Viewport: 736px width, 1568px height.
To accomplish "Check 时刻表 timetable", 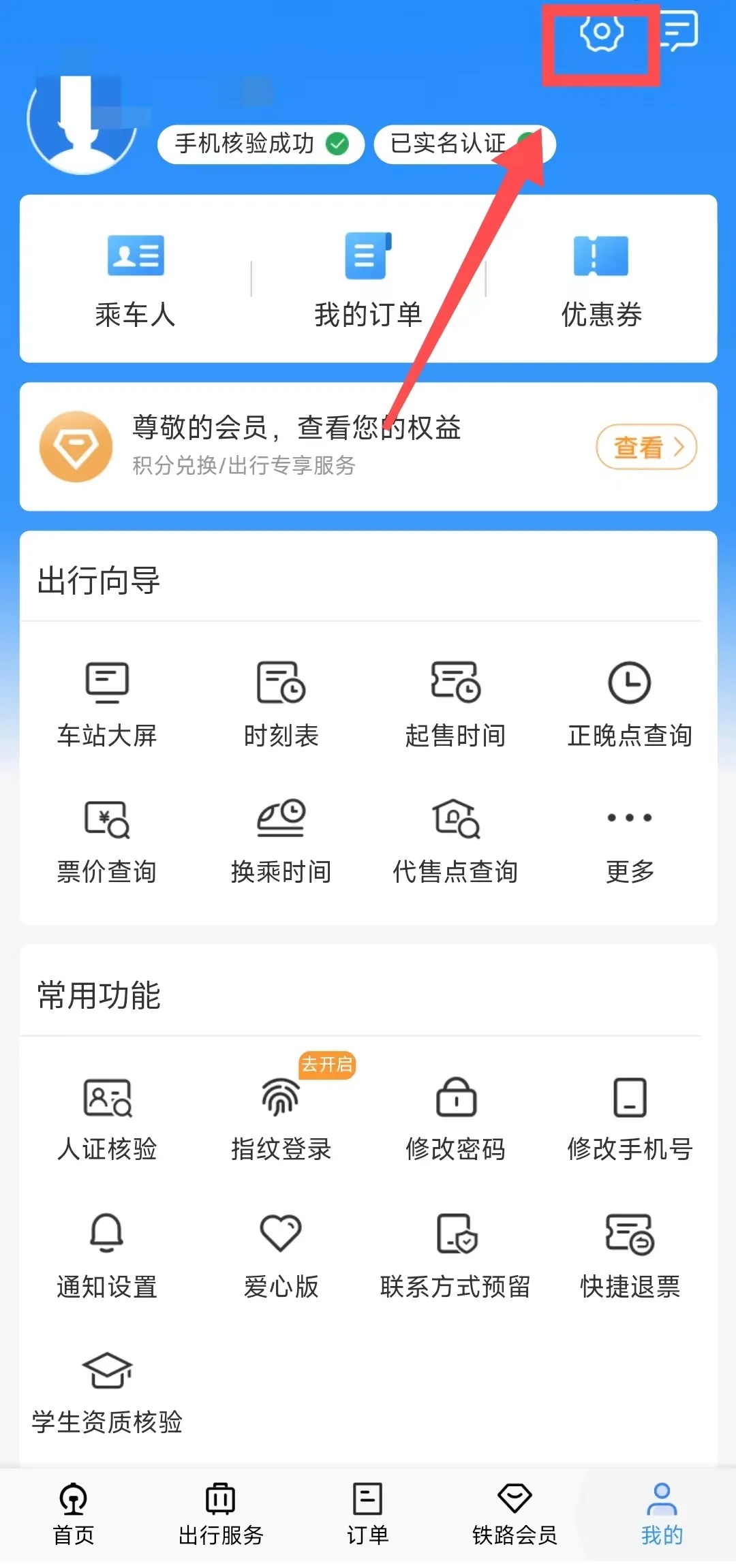I will coord(281,705).
